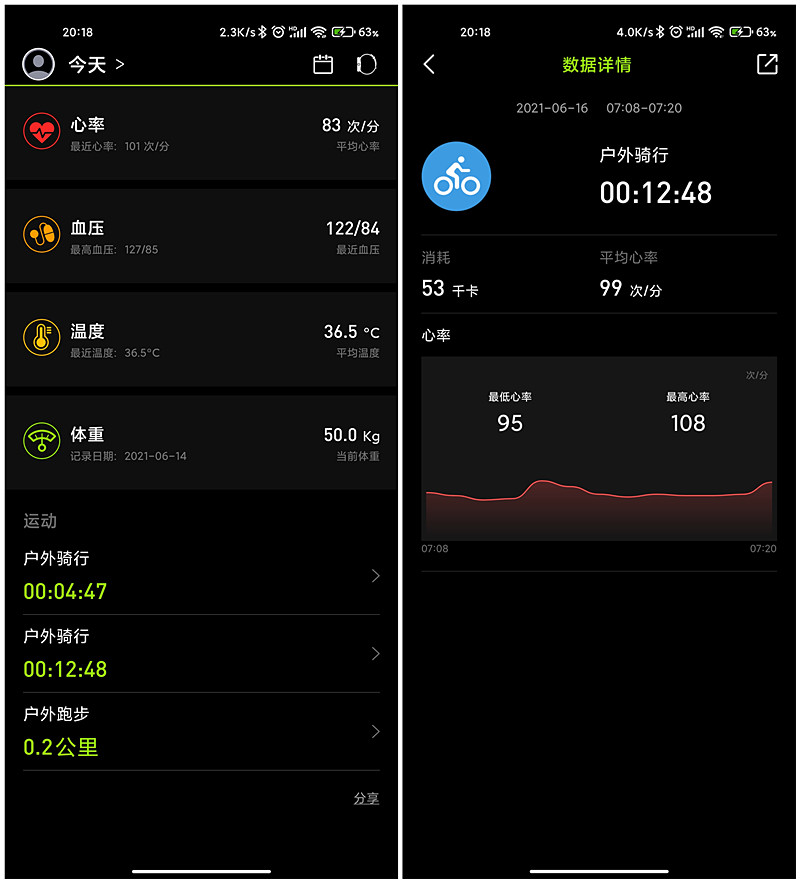The image size is (800, 883).
Task: Open the 户外骑行 00:12:48 record
Action: pos(201,654)
